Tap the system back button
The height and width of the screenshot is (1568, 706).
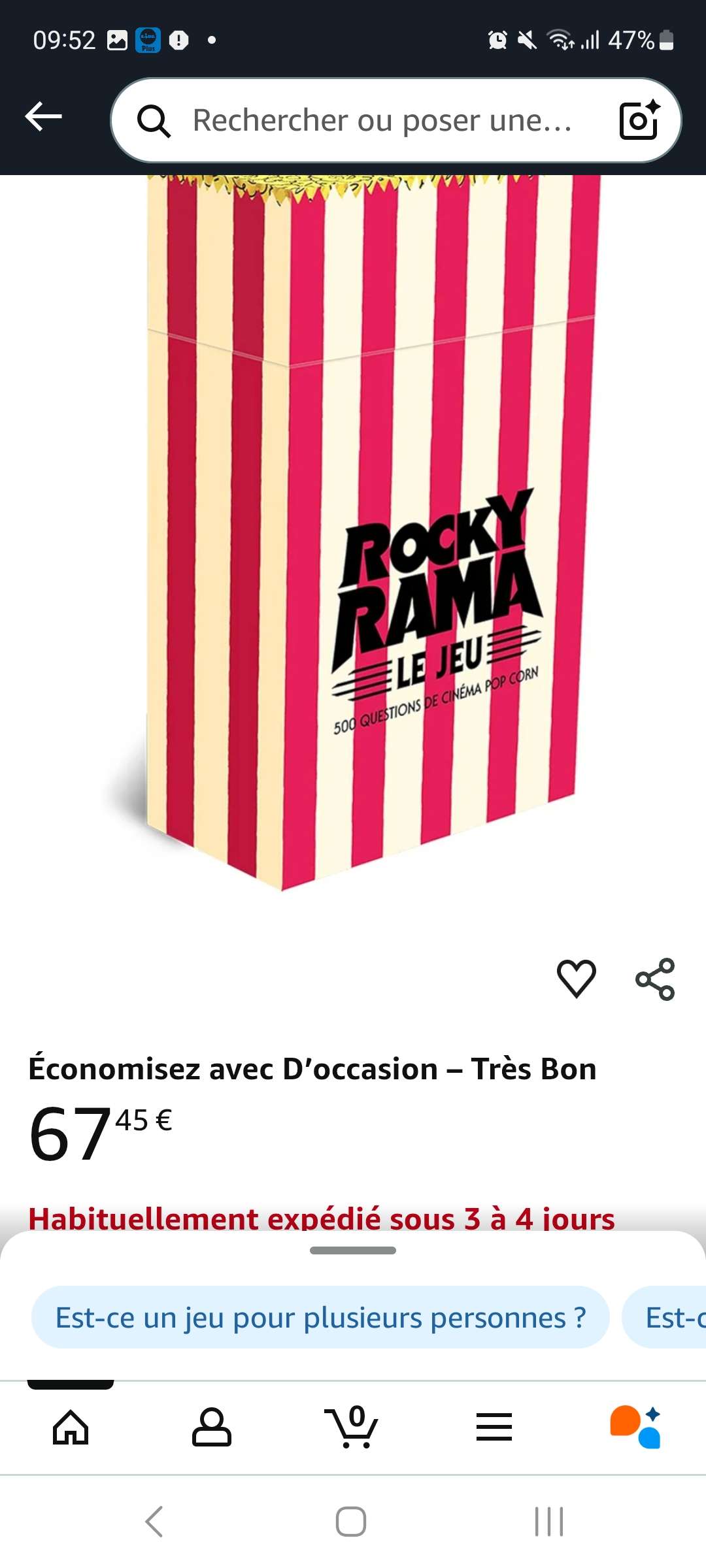(x=154, y=1522)
